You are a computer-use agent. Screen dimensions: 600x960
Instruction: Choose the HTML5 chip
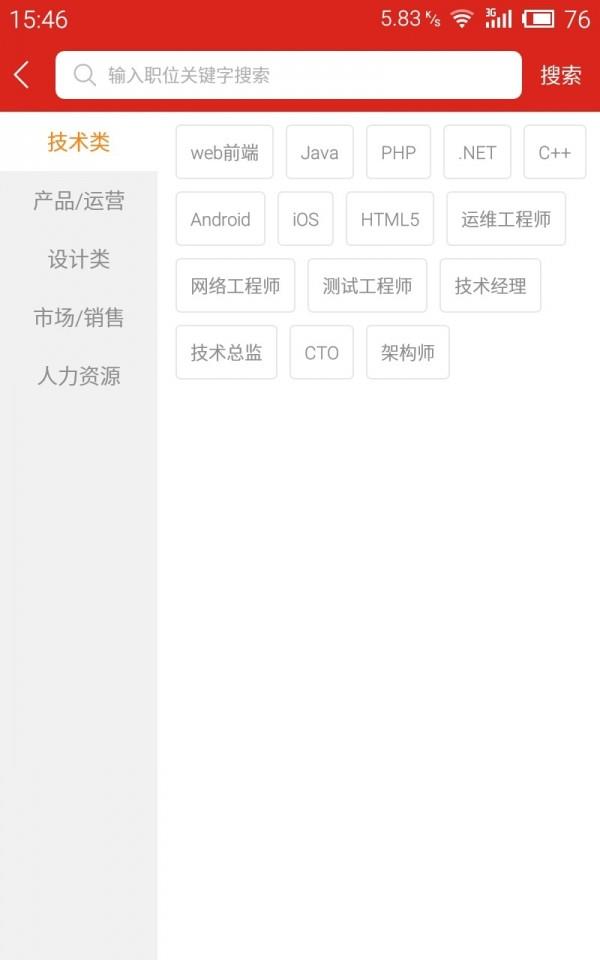390,219
